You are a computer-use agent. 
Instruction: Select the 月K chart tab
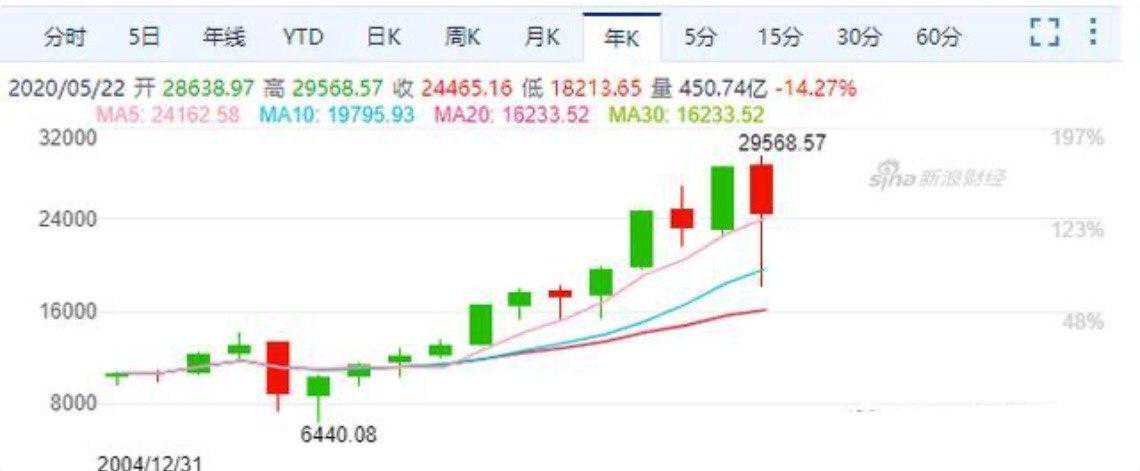[542, 38]
